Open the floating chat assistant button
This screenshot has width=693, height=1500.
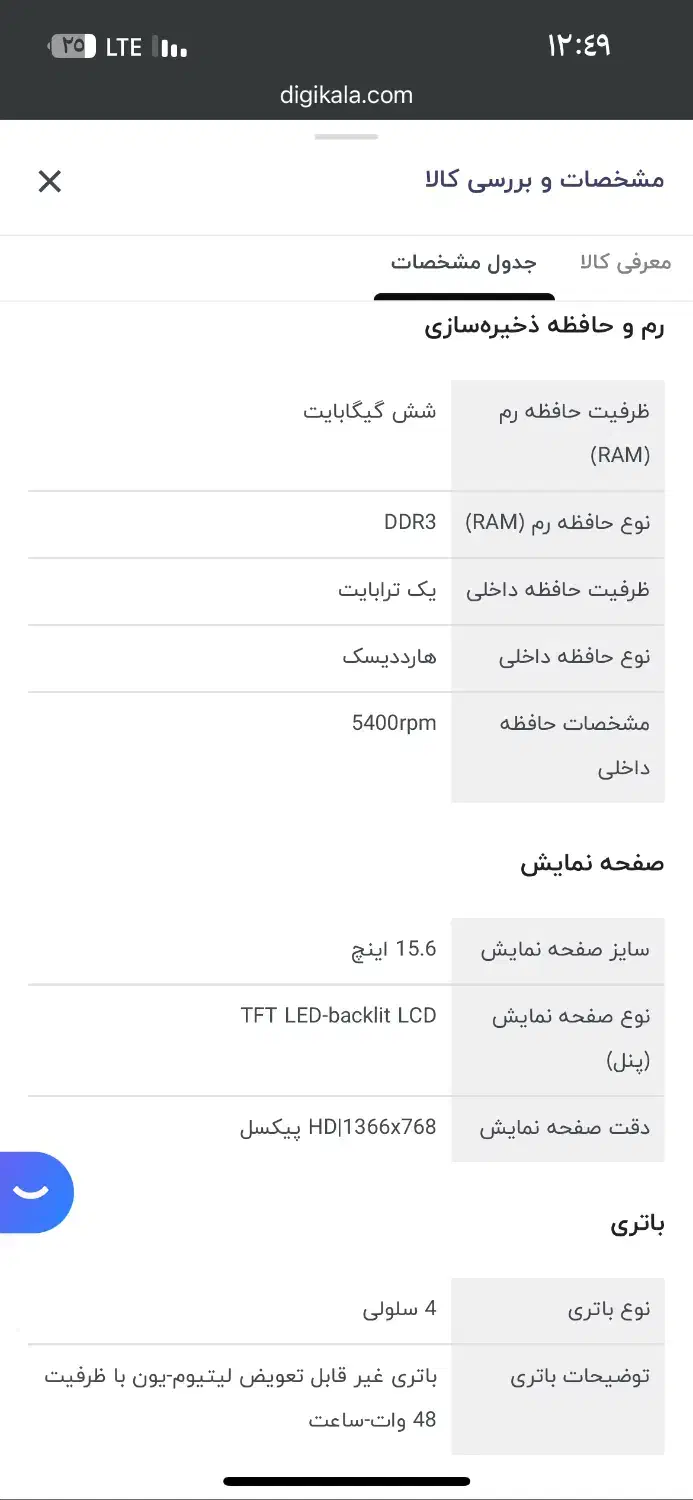(x=34, y=1192)
